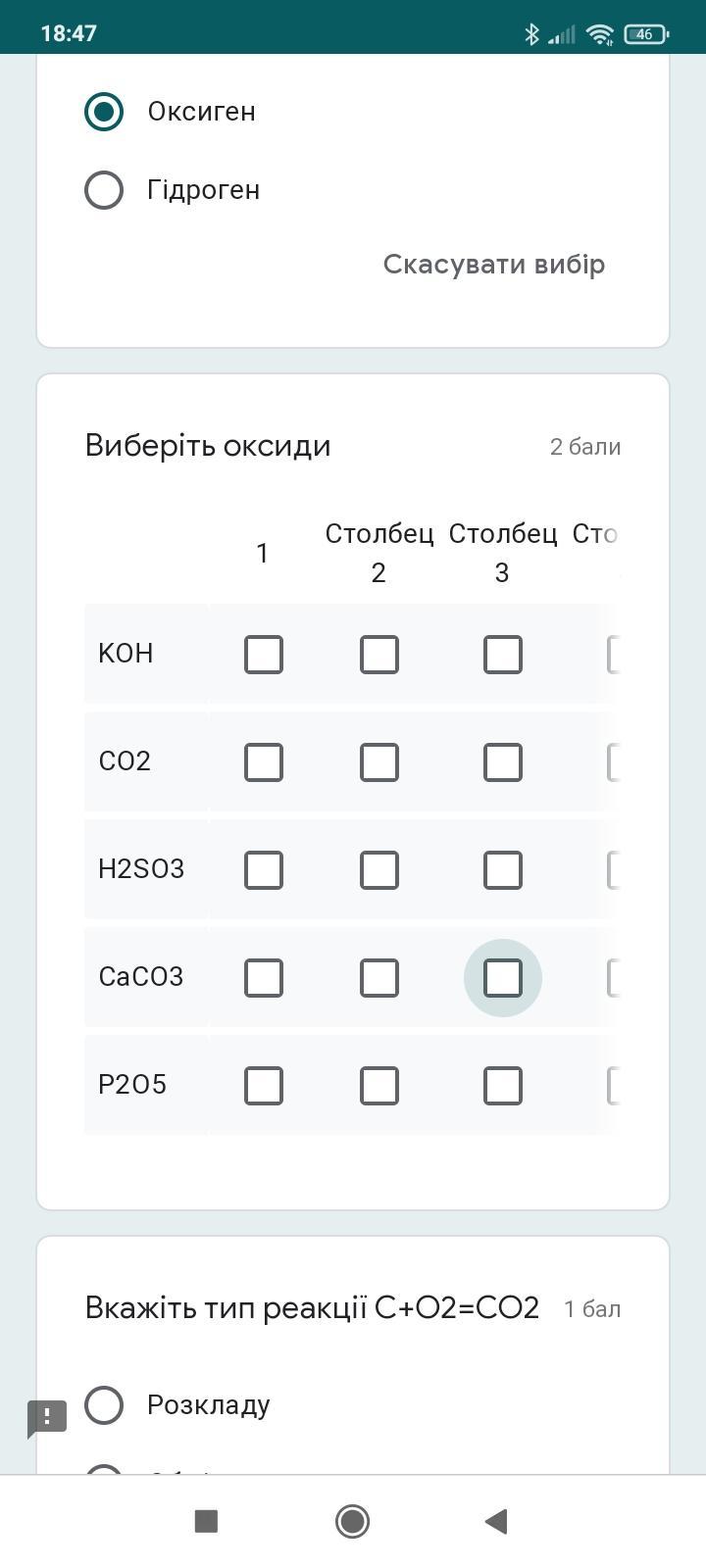706x1568 pixels.
Task: Open recent apps with the square button
Action: (x=206, y=1521)
